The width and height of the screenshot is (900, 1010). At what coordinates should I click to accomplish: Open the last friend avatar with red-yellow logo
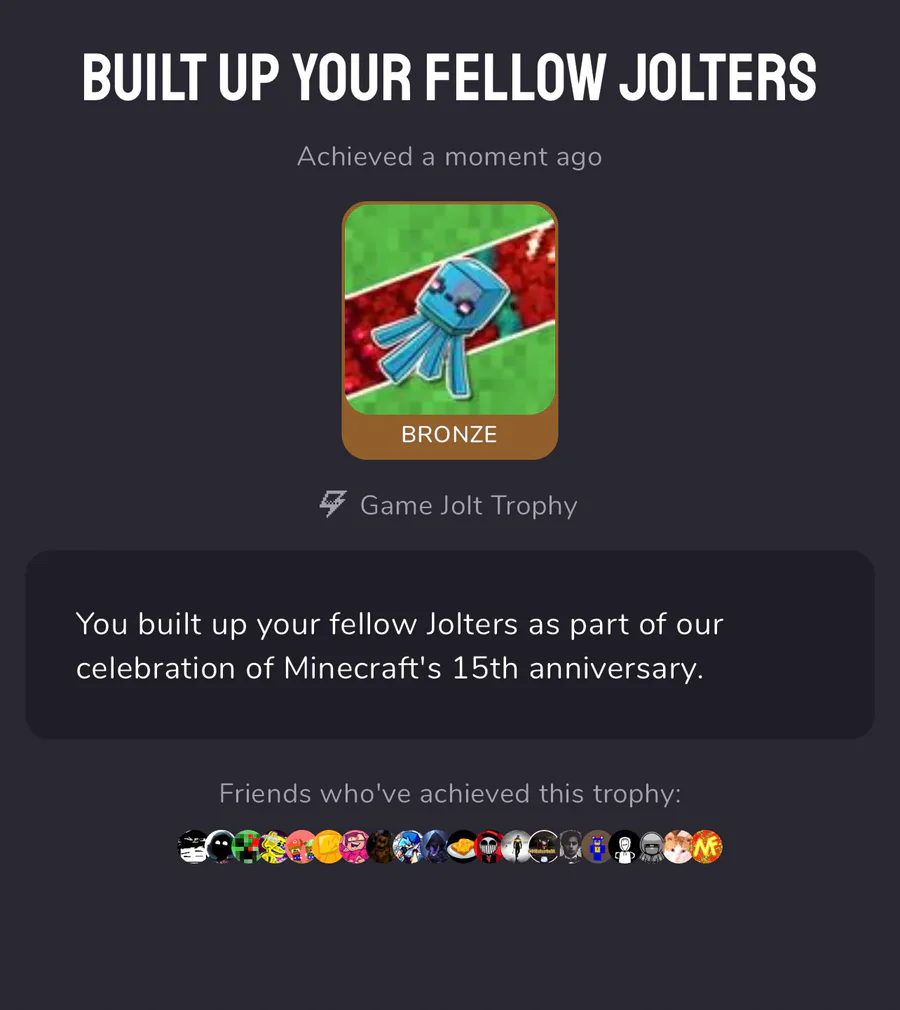(707, 847)
